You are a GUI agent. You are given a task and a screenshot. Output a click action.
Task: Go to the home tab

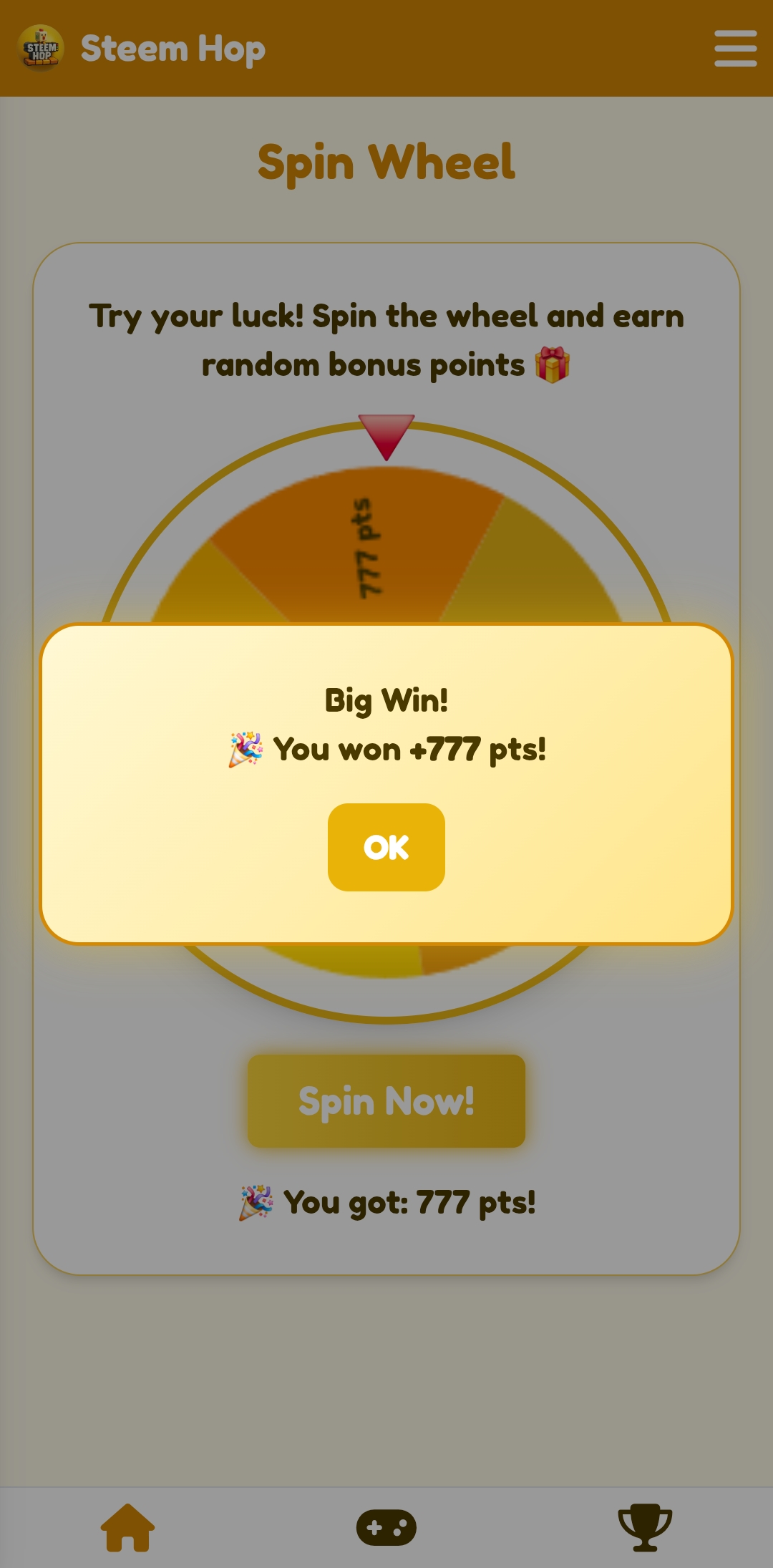[x=128, y=1527]
